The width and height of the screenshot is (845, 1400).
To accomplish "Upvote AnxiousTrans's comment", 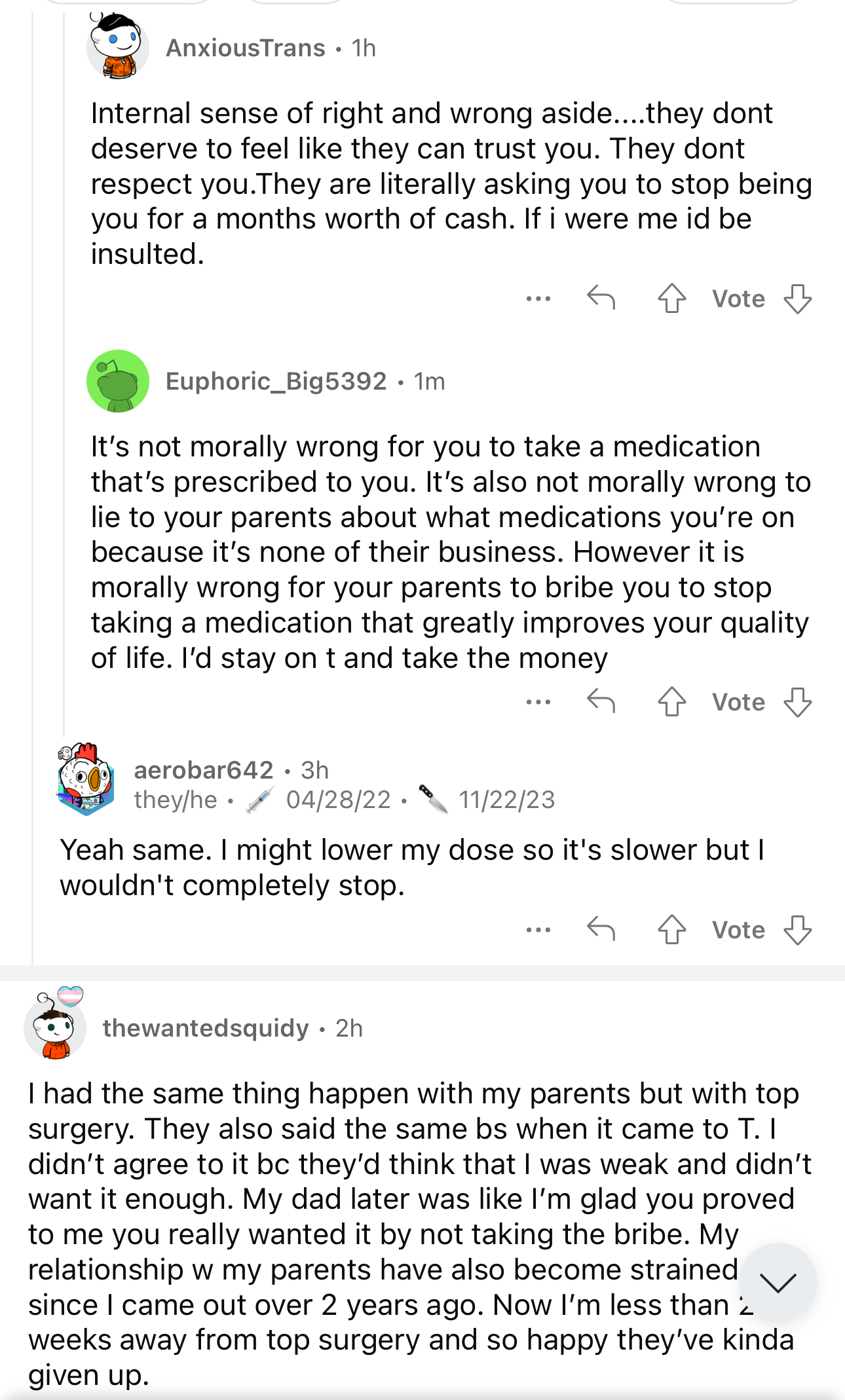I will tap(672, 299).
